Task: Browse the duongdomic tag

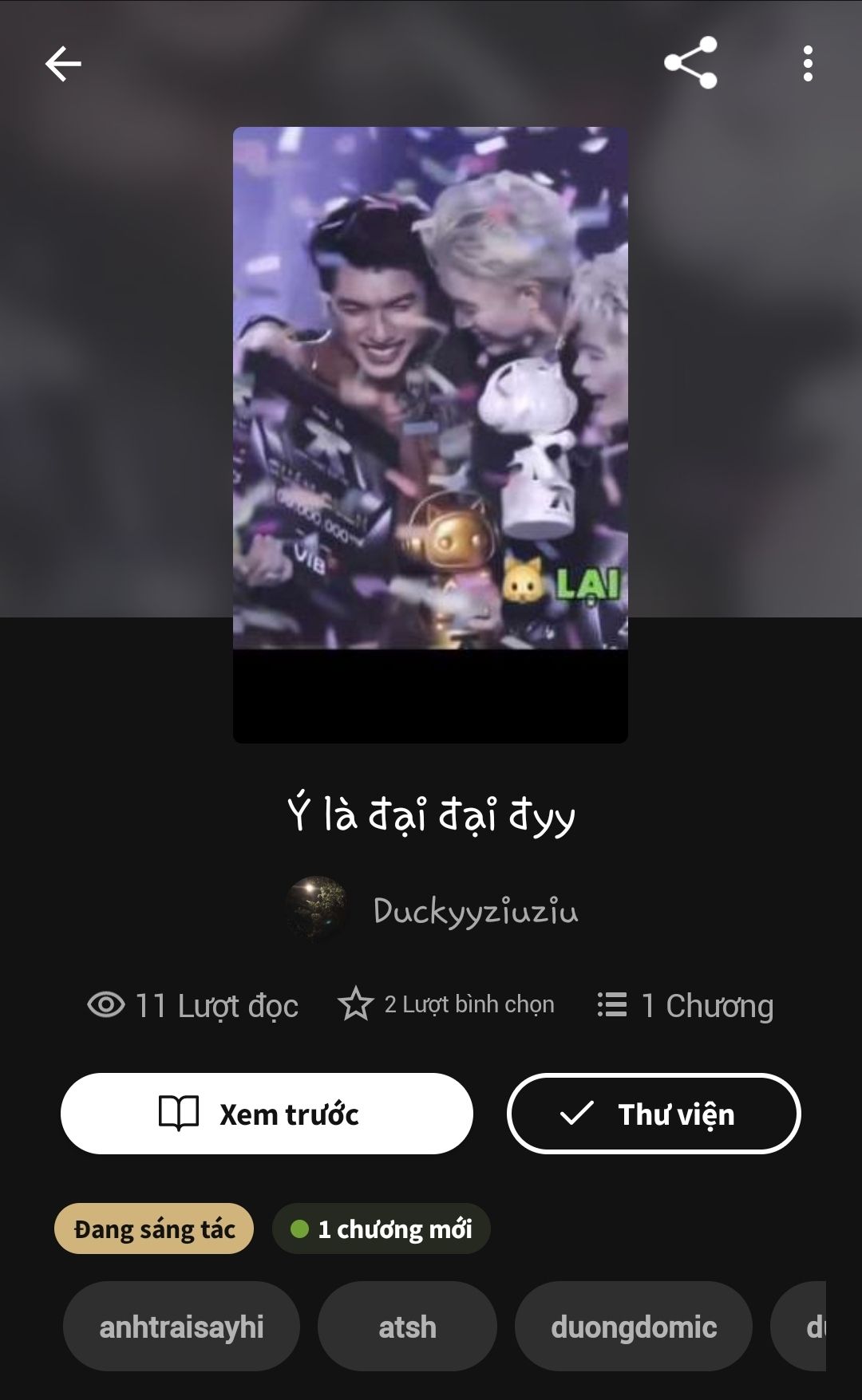Action: tap(633, 1327)
